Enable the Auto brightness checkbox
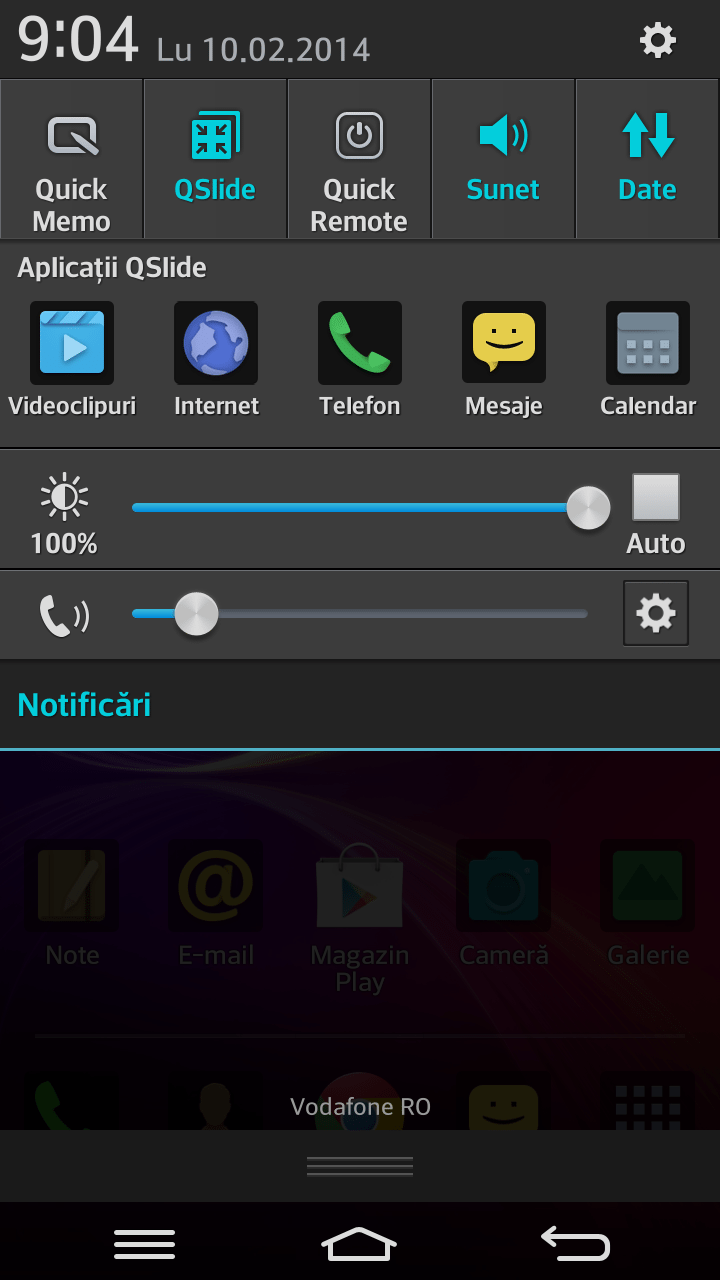This screenshot has height=1280, width=720. pos(656,497)
